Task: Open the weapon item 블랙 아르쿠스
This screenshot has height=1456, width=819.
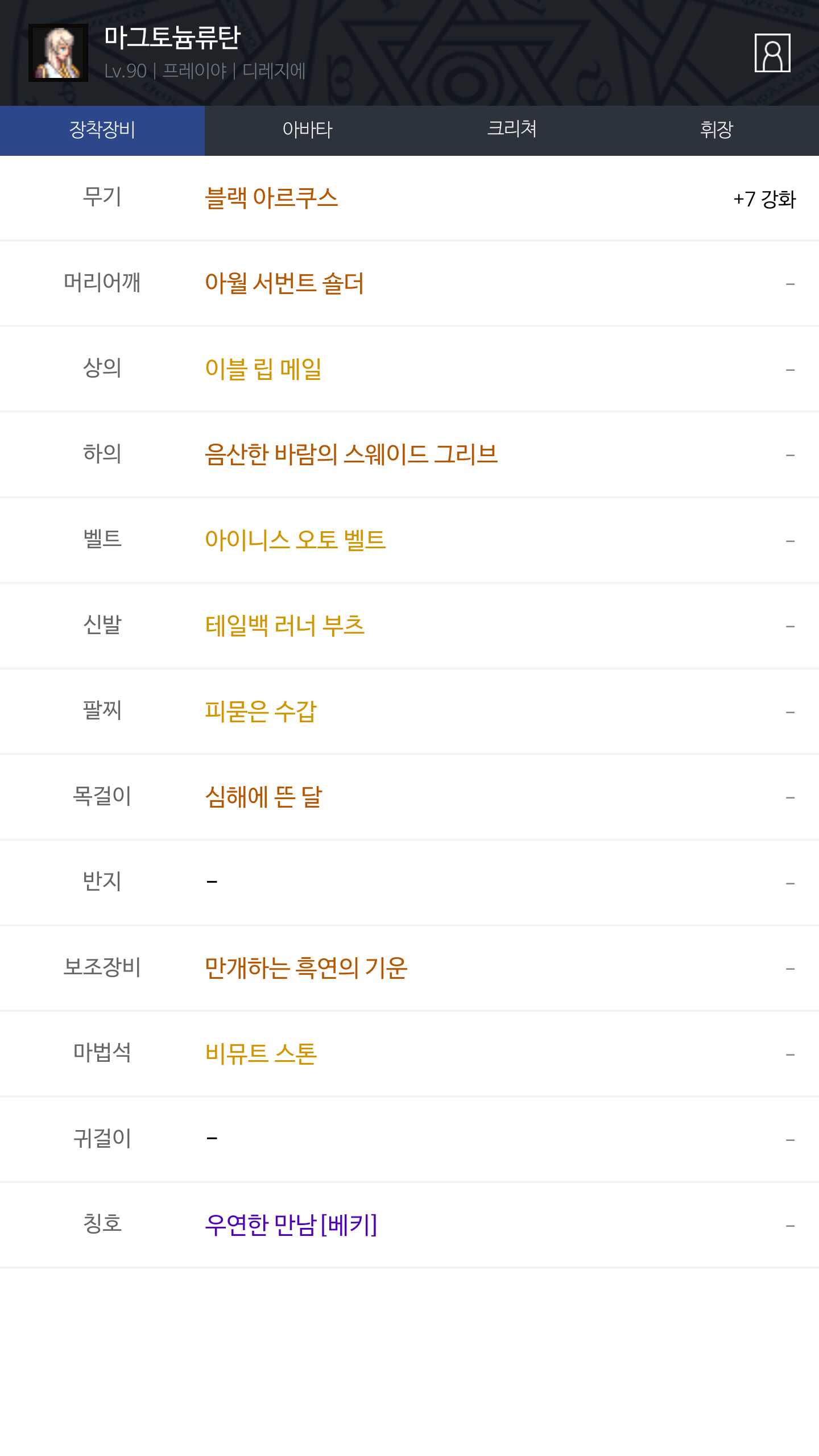Action: pyautogui.click(x=271, y=198)
